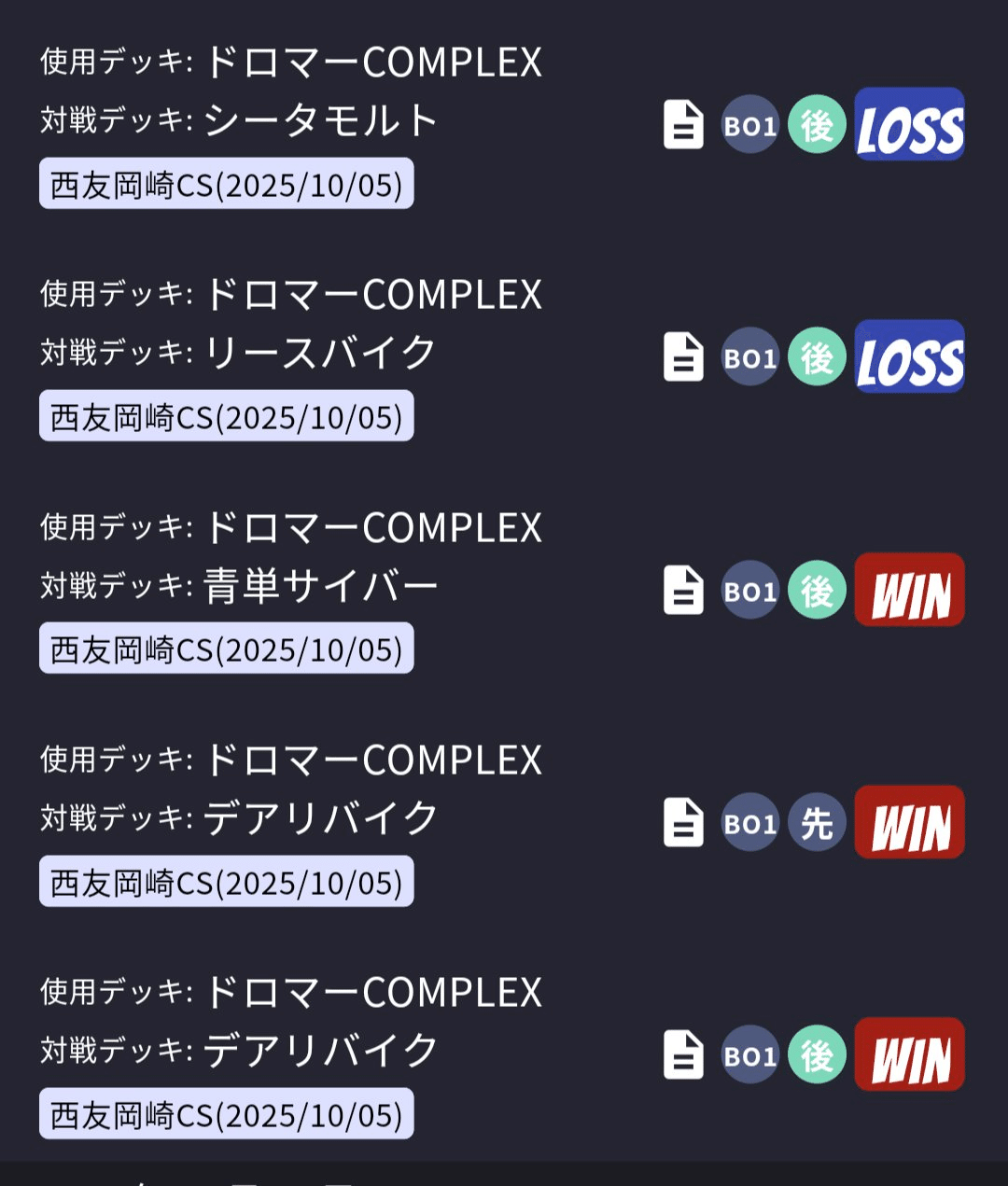Toggle the 先 turn badge on the first デアリバイク match

pyautogui.click(x=816, y=822)
